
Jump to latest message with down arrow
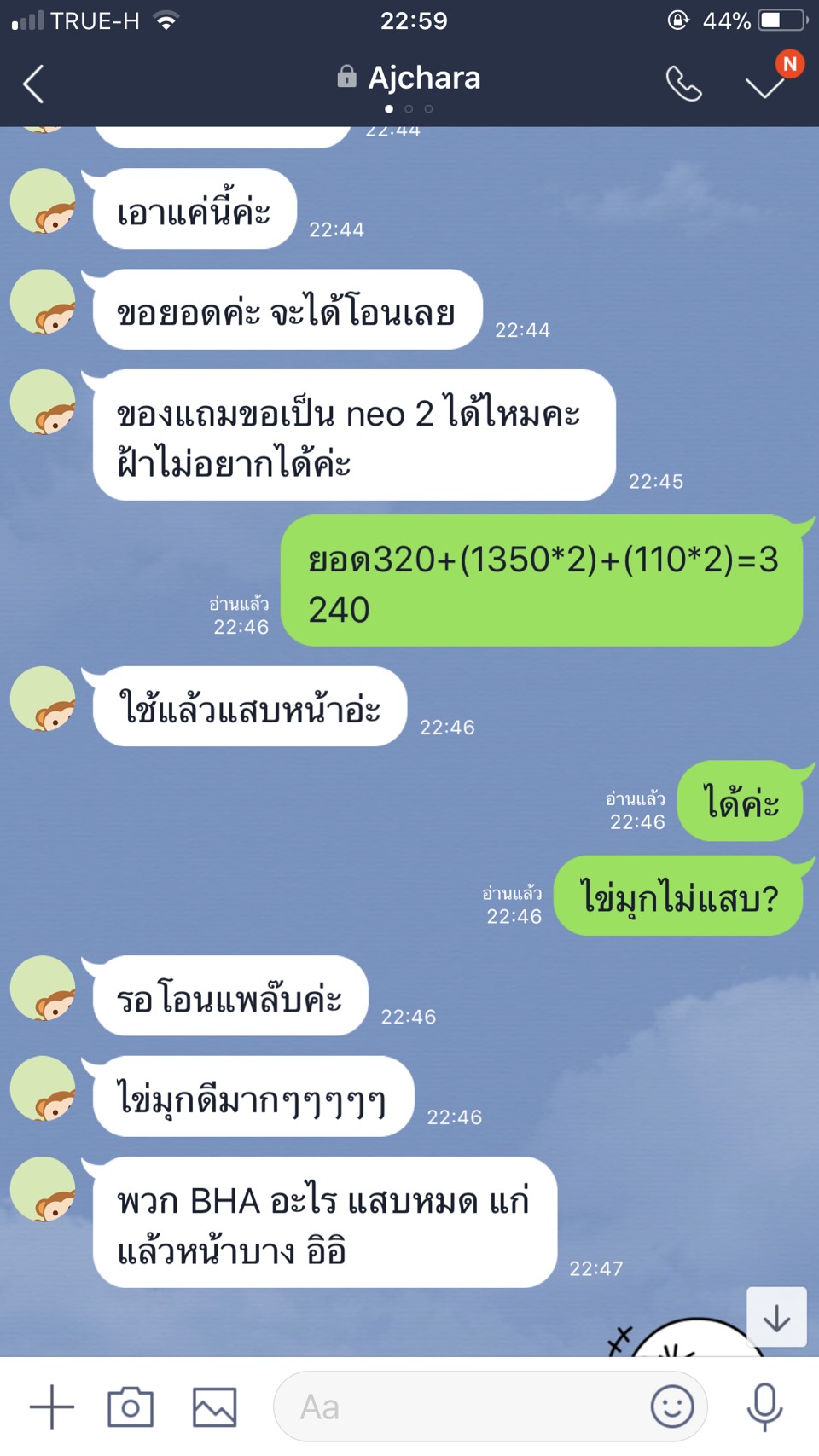[x=776, y=1317]
